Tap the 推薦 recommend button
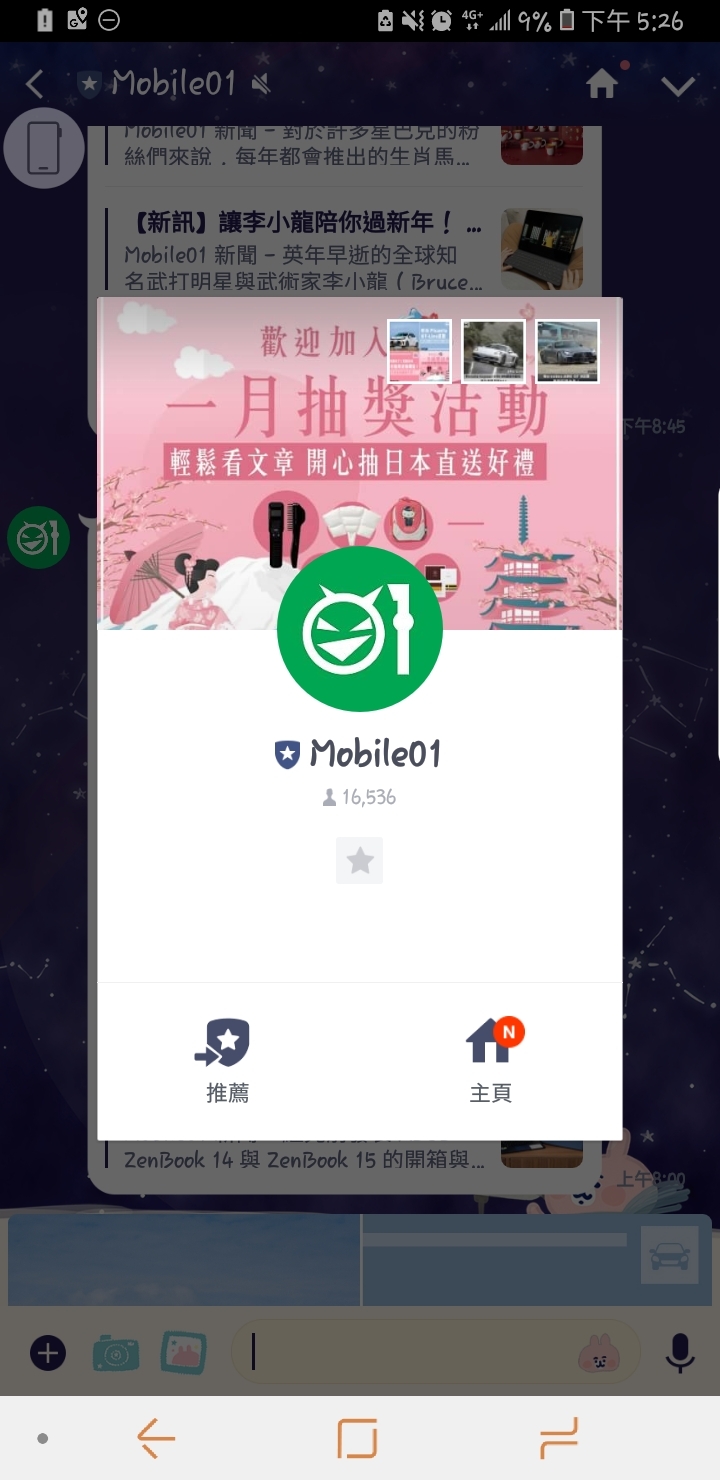720x1480 pixels. click(227, 1061)
